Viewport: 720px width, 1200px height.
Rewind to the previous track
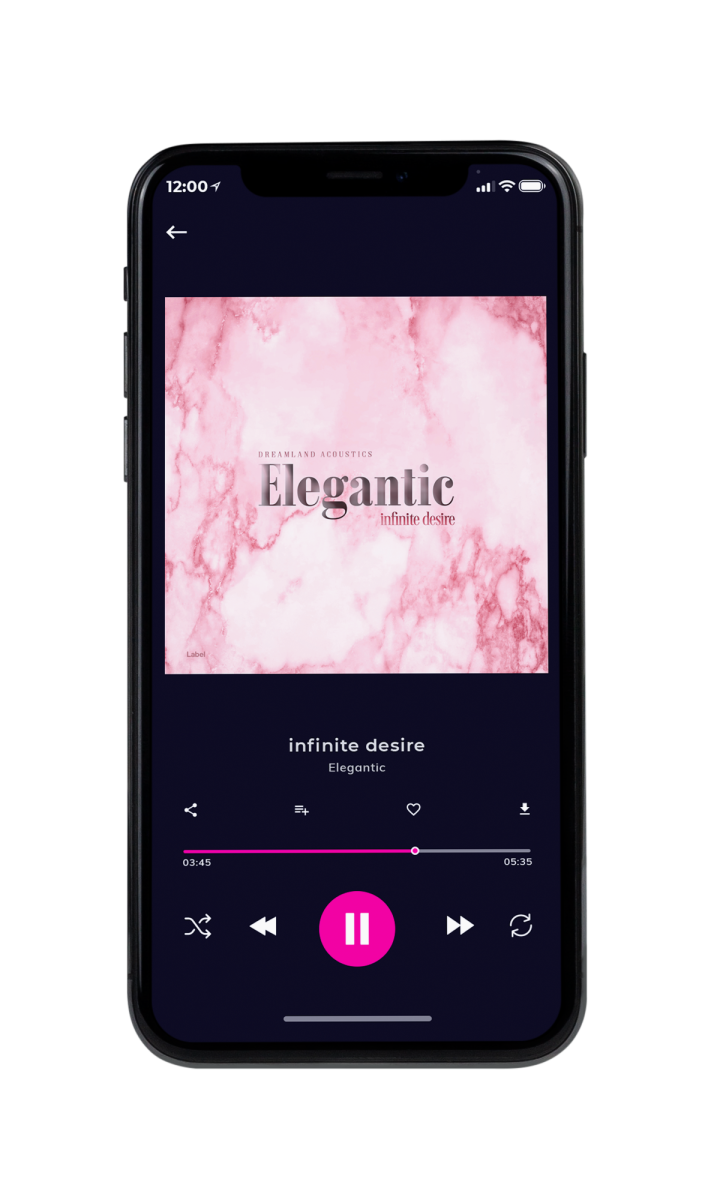point(263,927)
